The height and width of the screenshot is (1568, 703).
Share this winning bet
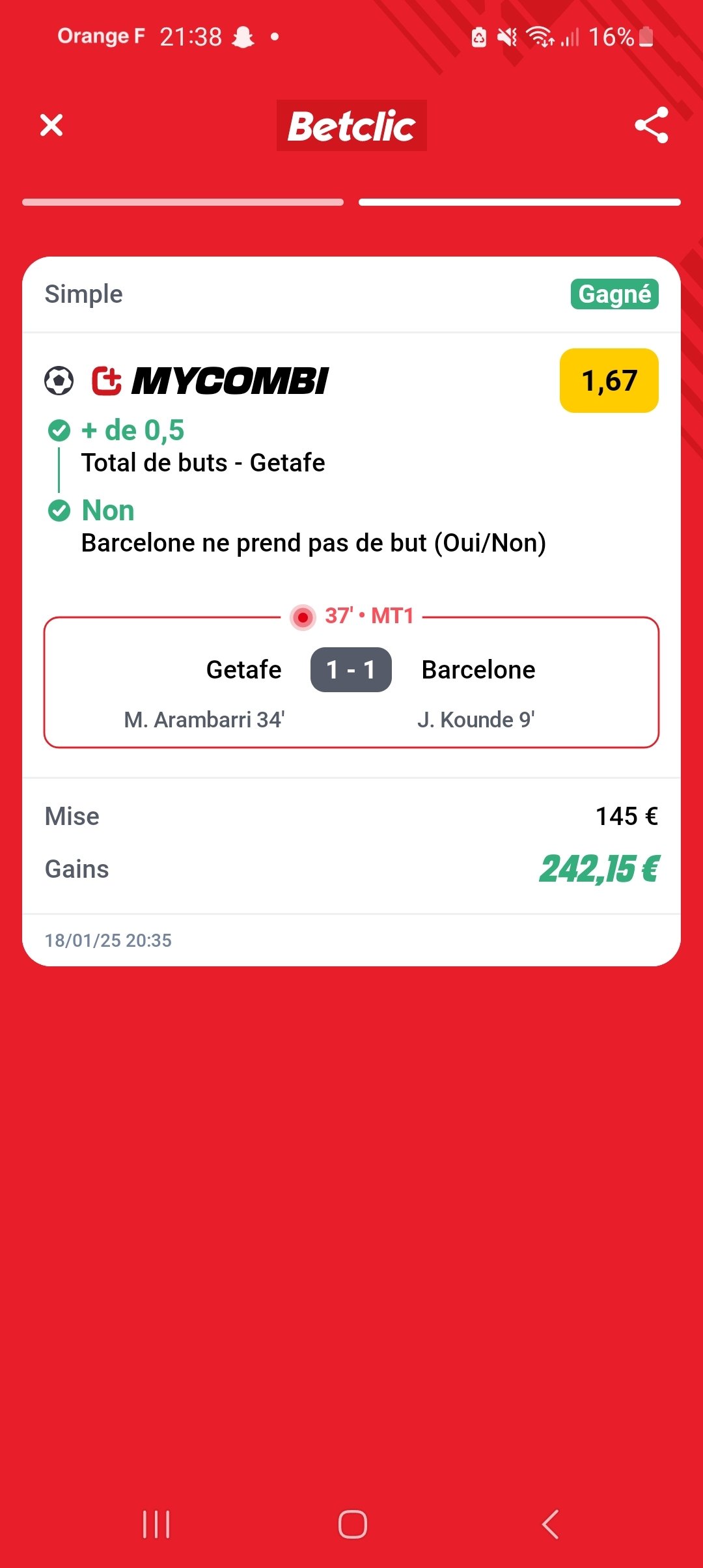tap(652, 125)
